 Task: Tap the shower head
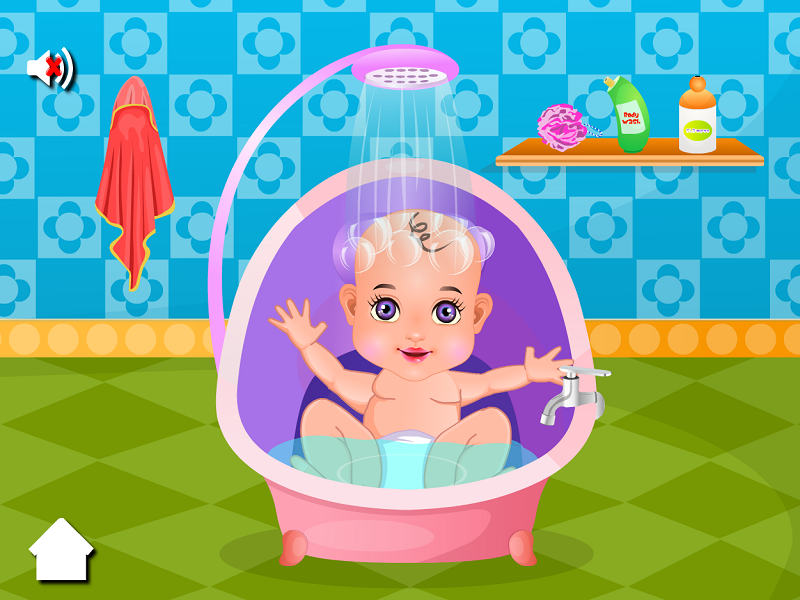click(405, 69)
